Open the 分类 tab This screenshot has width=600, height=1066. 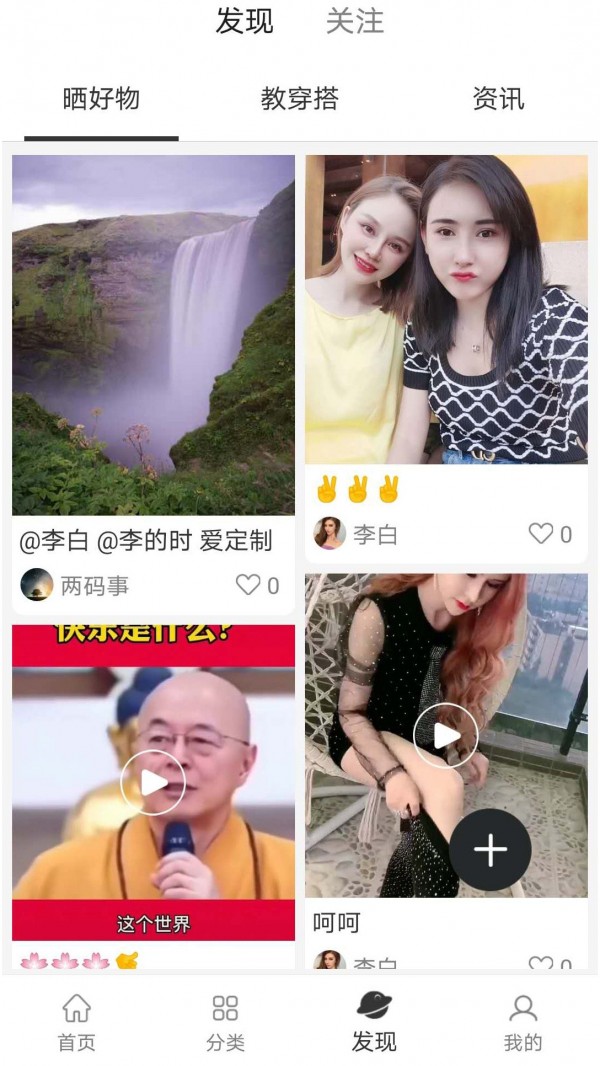[x=225, y=1022]
